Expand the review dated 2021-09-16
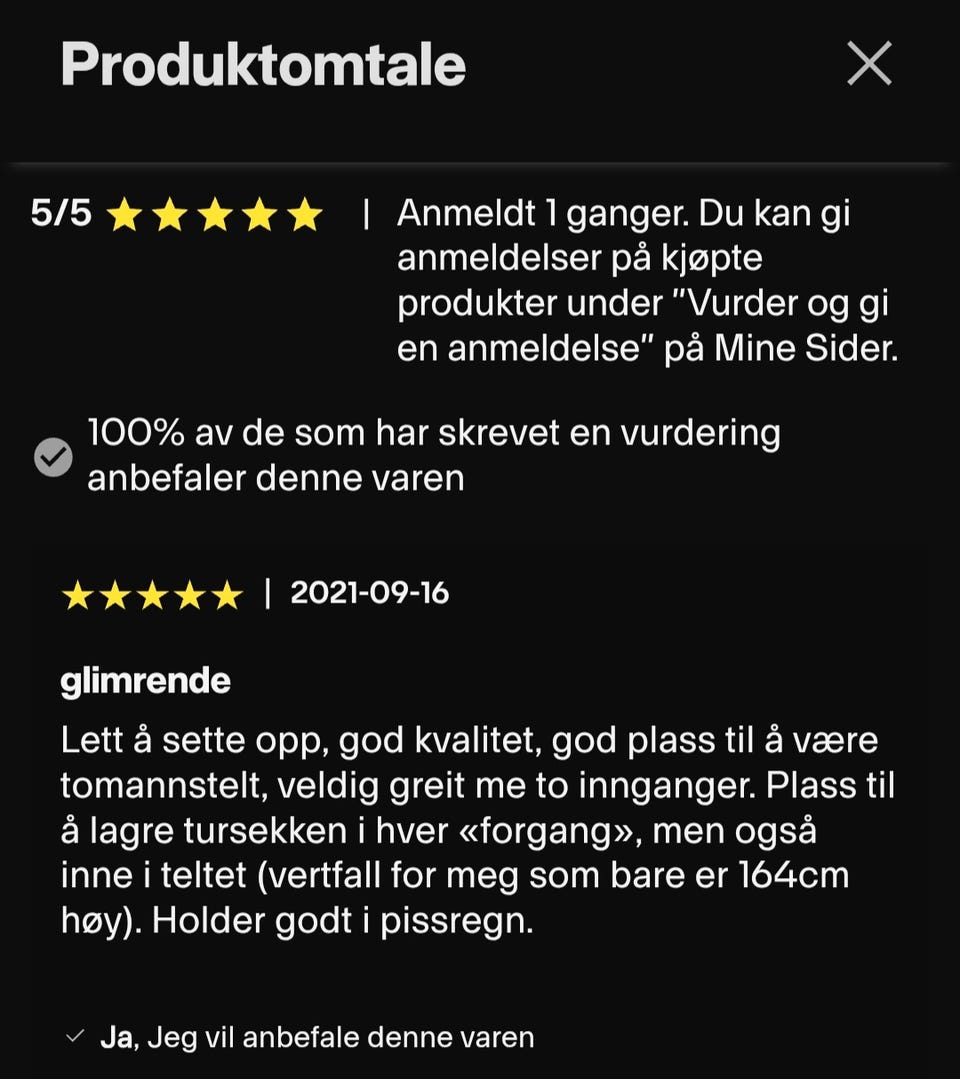Screen dimensions: 960x1079 [369, 592]
